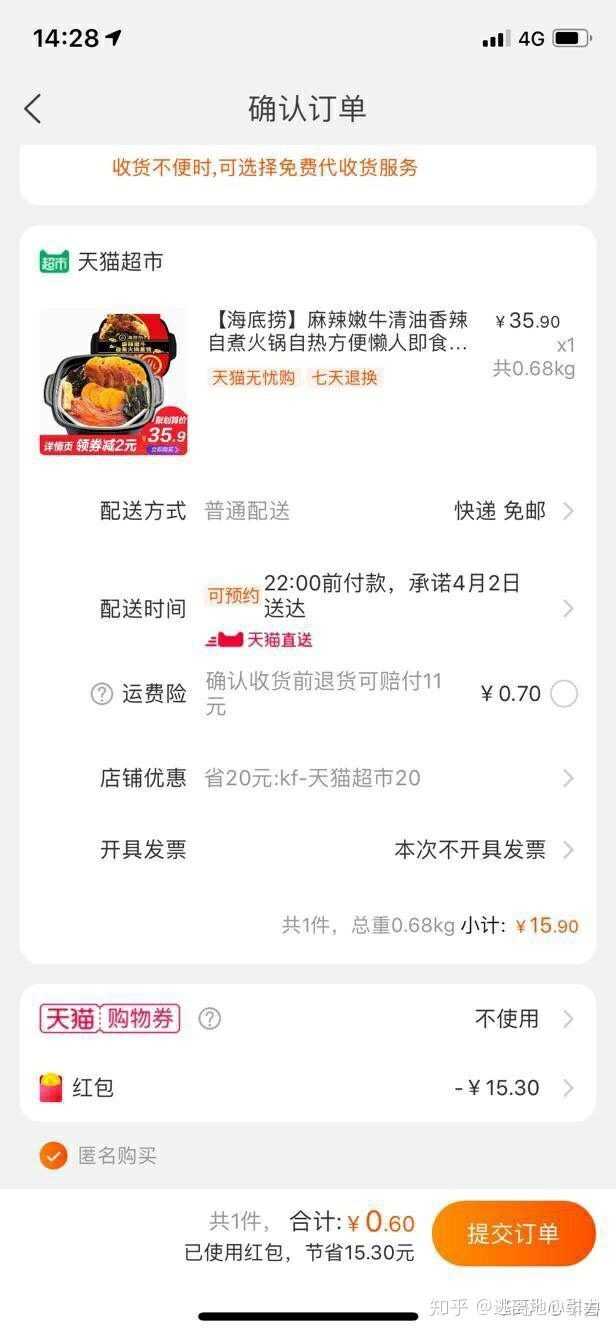
Task: Go back from the 确认订单 page
Action: click(x=33, y=109)
